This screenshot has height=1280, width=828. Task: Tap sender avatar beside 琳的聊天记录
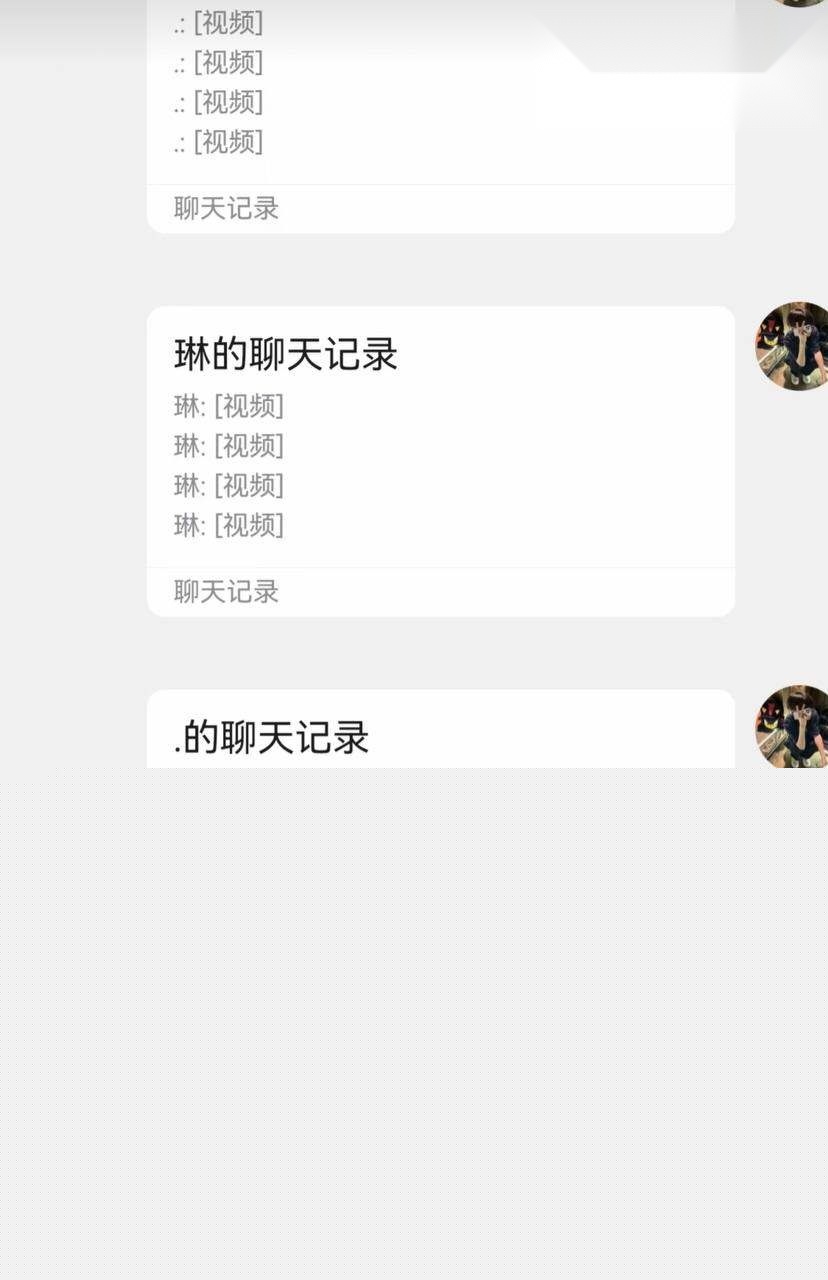(793, 346)
